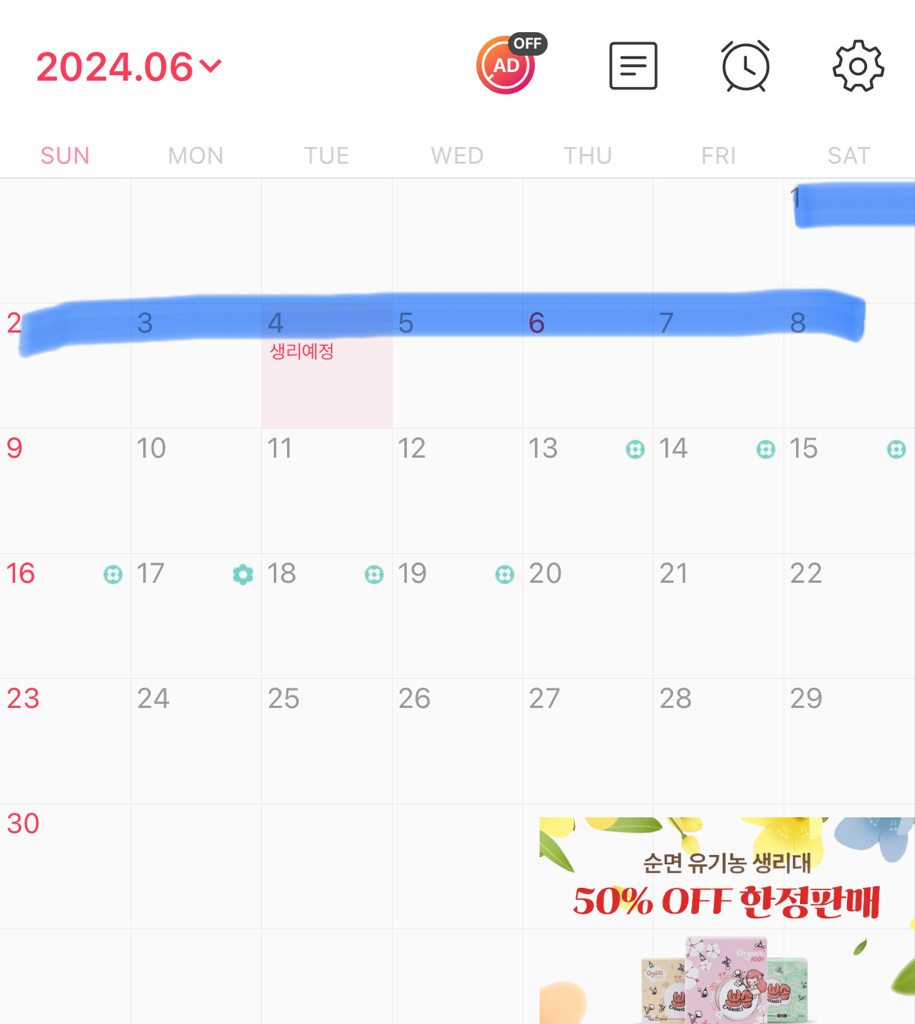The height and width of the screenshot is (1024, 915).
Task: Open the 순면 유기농 생리대 50% OFF banner
Action: pyautogui.click(x=727, y=920)
